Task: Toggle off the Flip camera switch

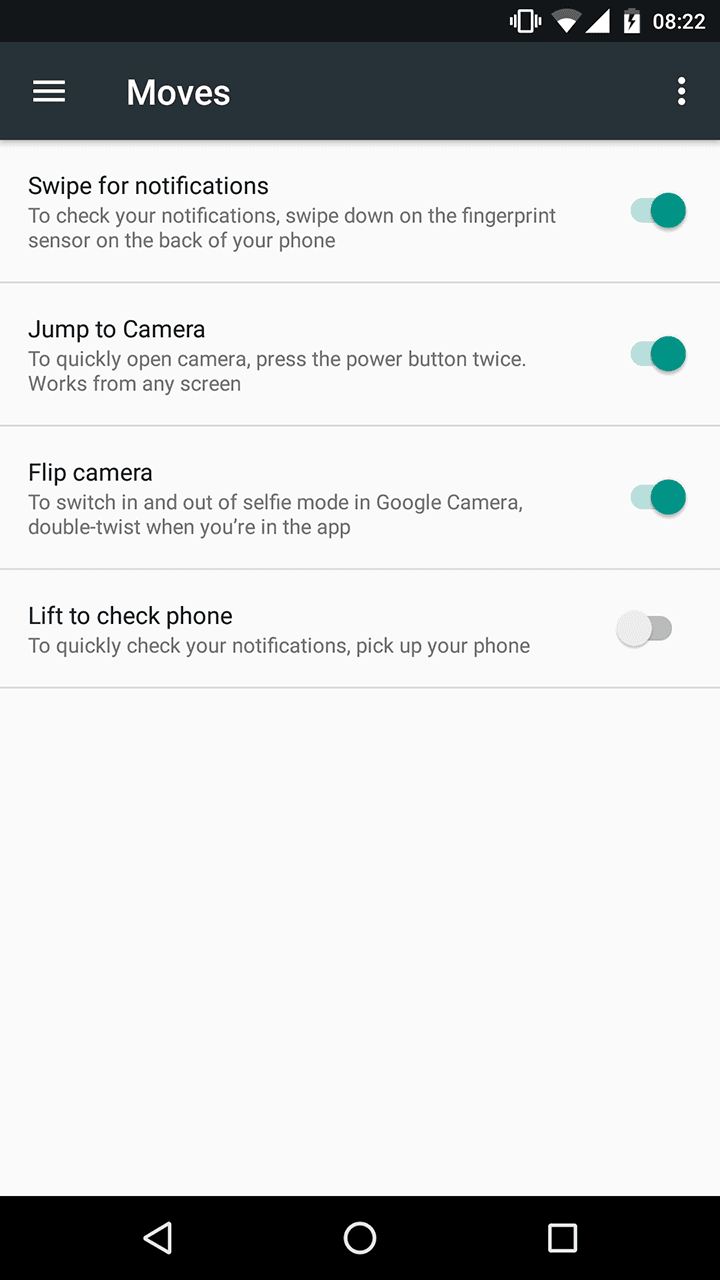Action: tap(658, 497)
